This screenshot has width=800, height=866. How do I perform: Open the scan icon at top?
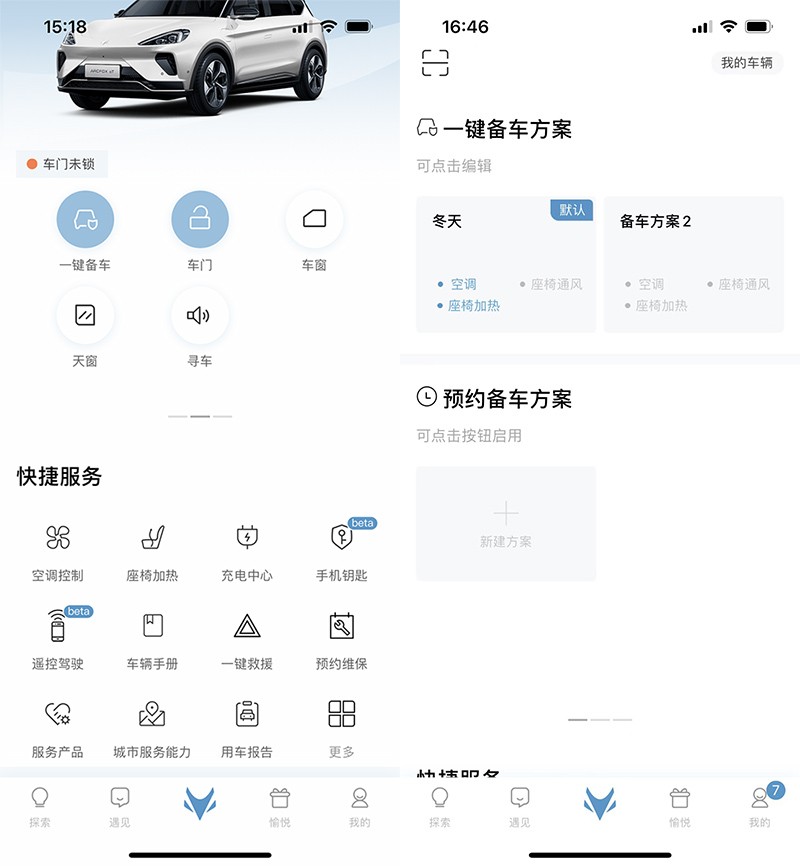pyautogui.click(x=435, y=62)
